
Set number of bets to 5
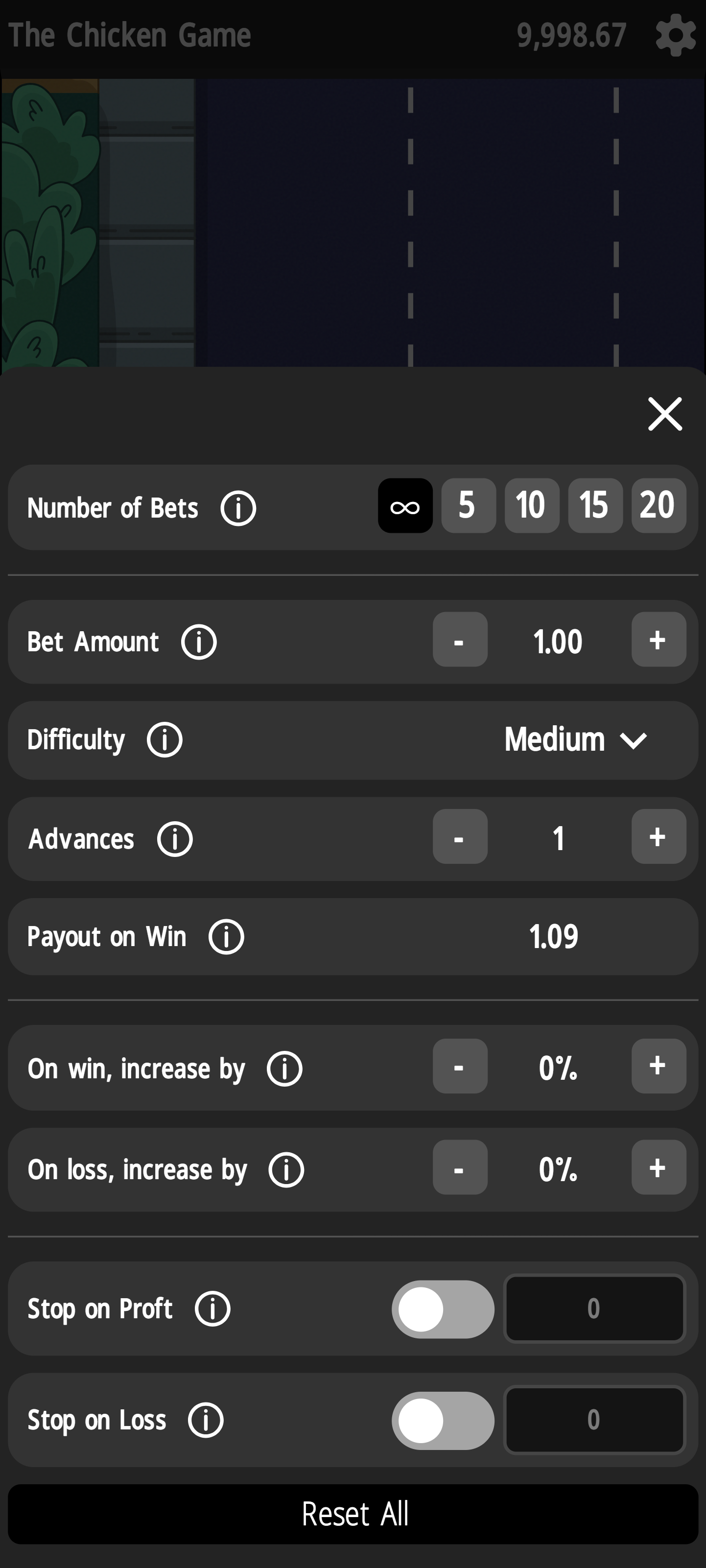[468, 506]
